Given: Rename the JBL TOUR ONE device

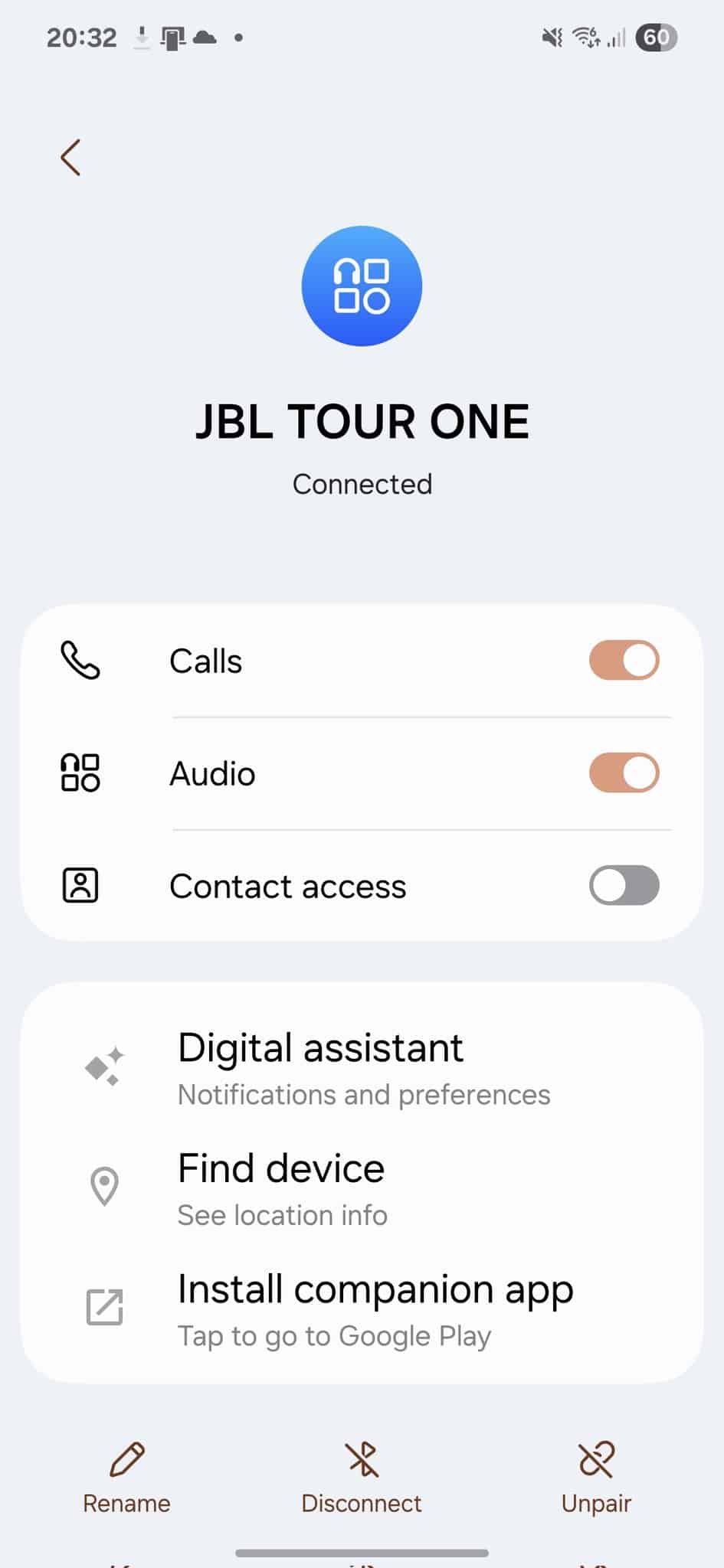Looking at the screenshot, I should click(x=126, y=1478).
